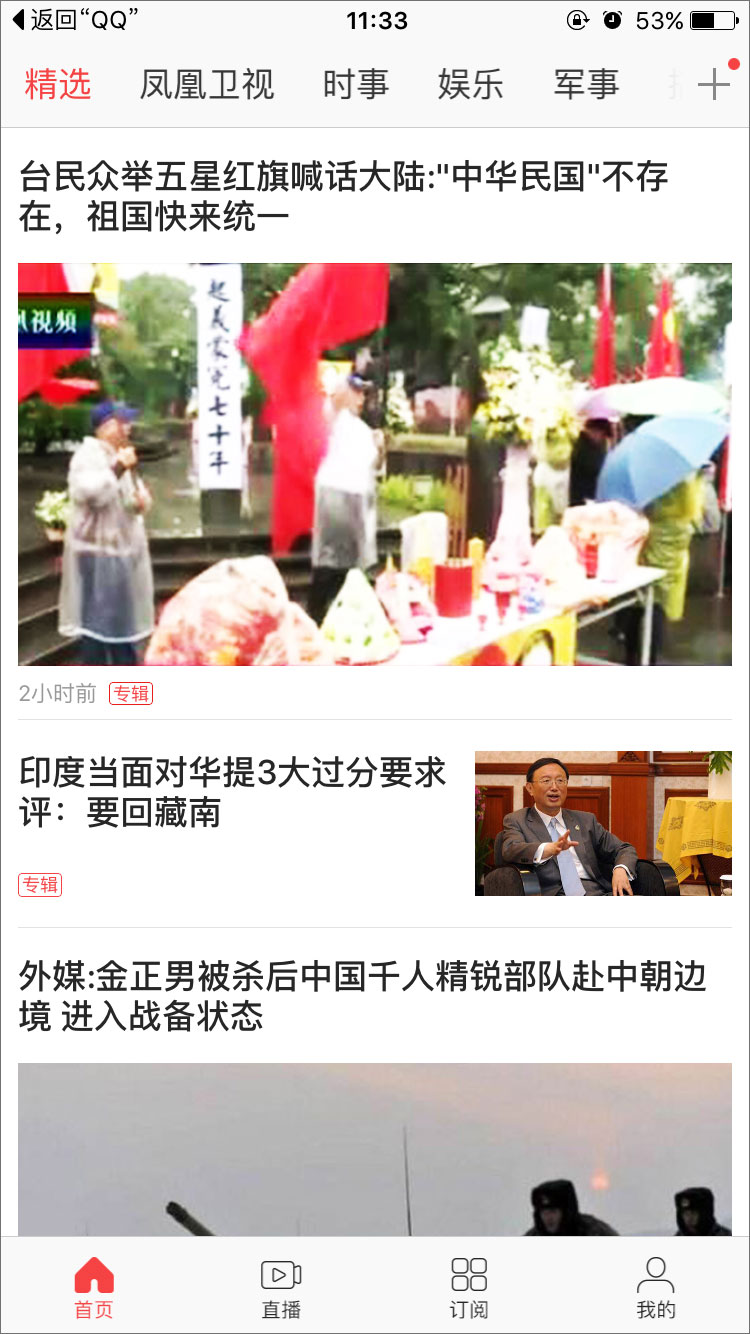Return to QQ via the status bar
750x1334 pixels.
click(75, 20)
